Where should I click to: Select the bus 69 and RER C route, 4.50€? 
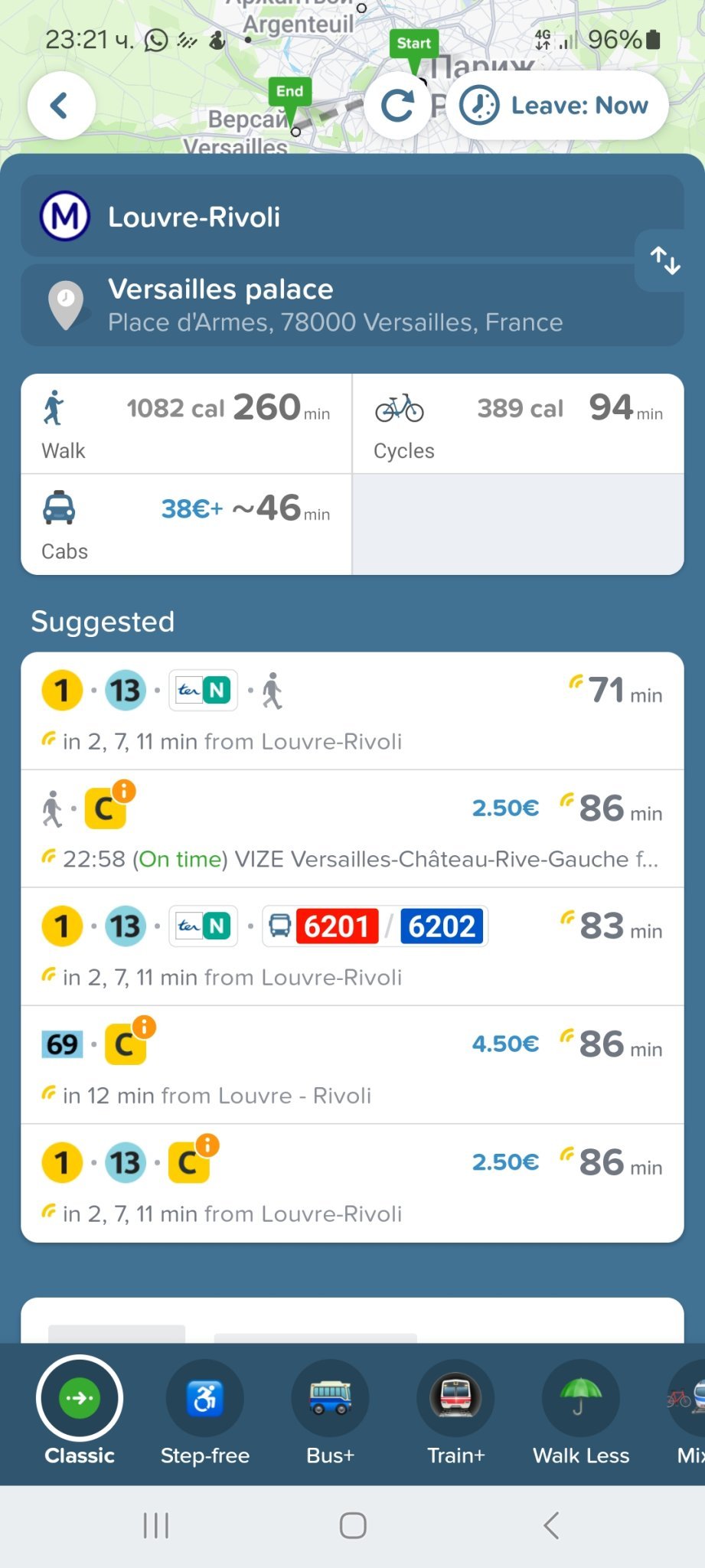(x=352, y=1065)
